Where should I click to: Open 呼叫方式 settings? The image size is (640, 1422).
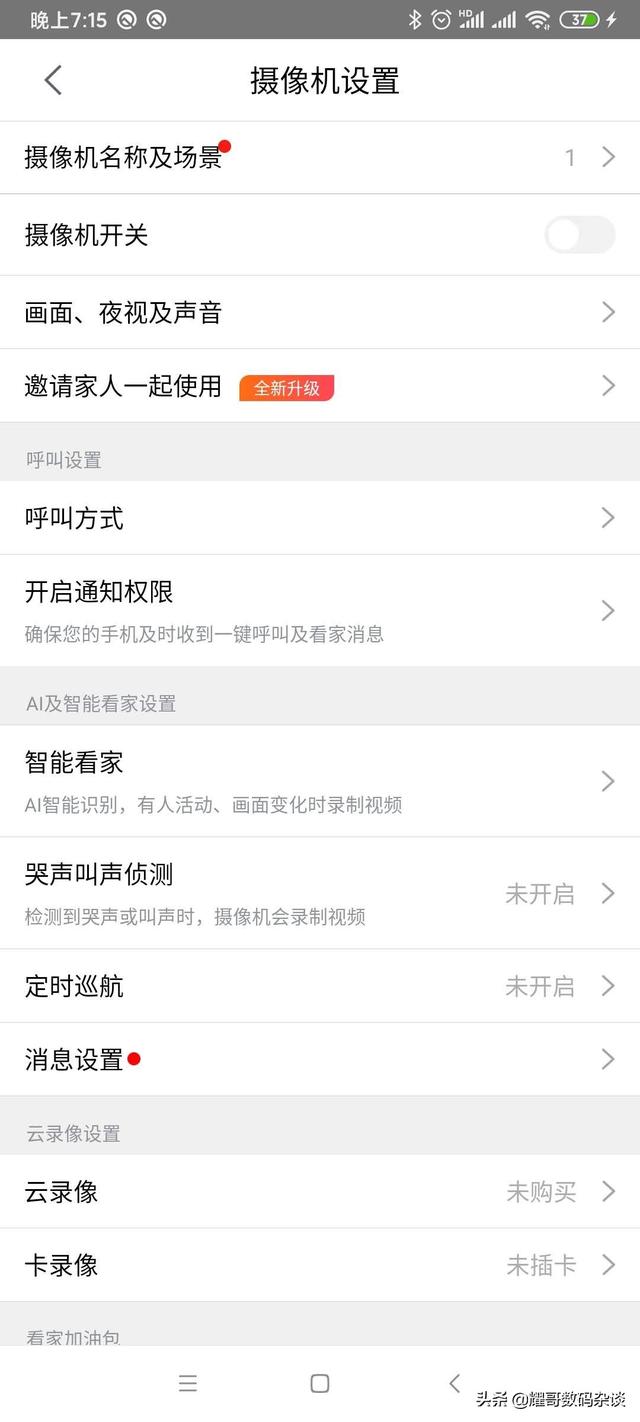point(320,518)
